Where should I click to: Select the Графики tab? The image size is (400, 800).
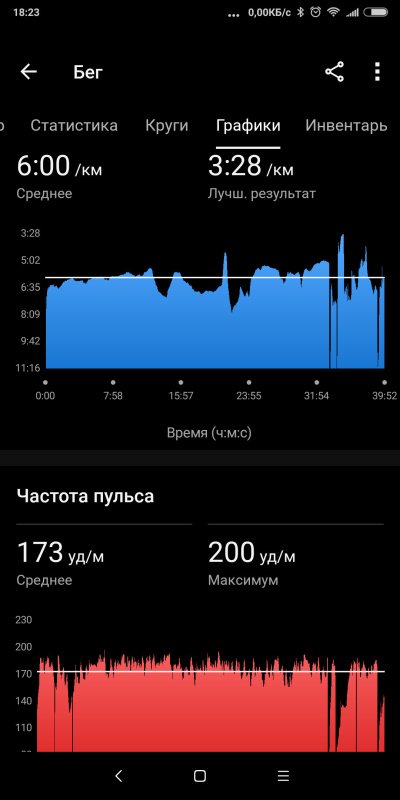248,126
